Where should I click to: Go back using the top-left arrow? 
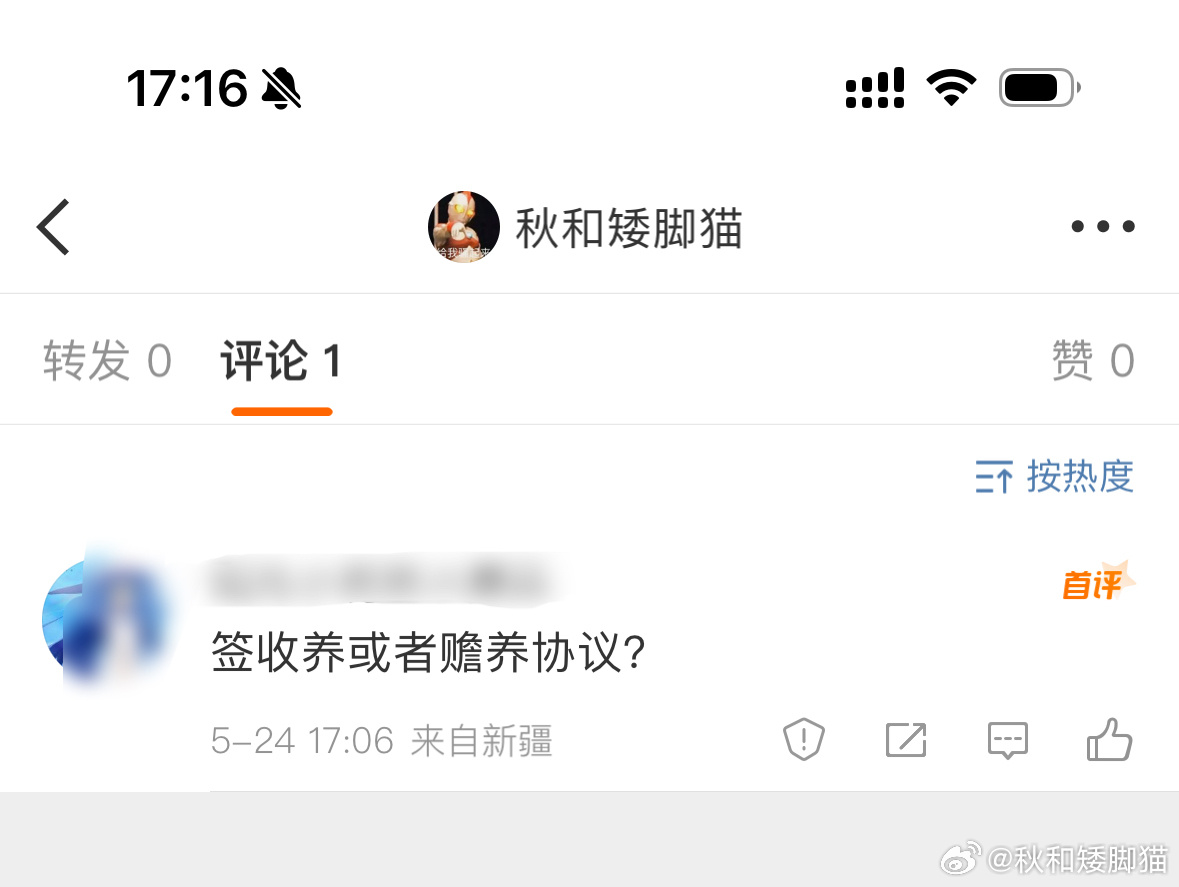(54, 227)
